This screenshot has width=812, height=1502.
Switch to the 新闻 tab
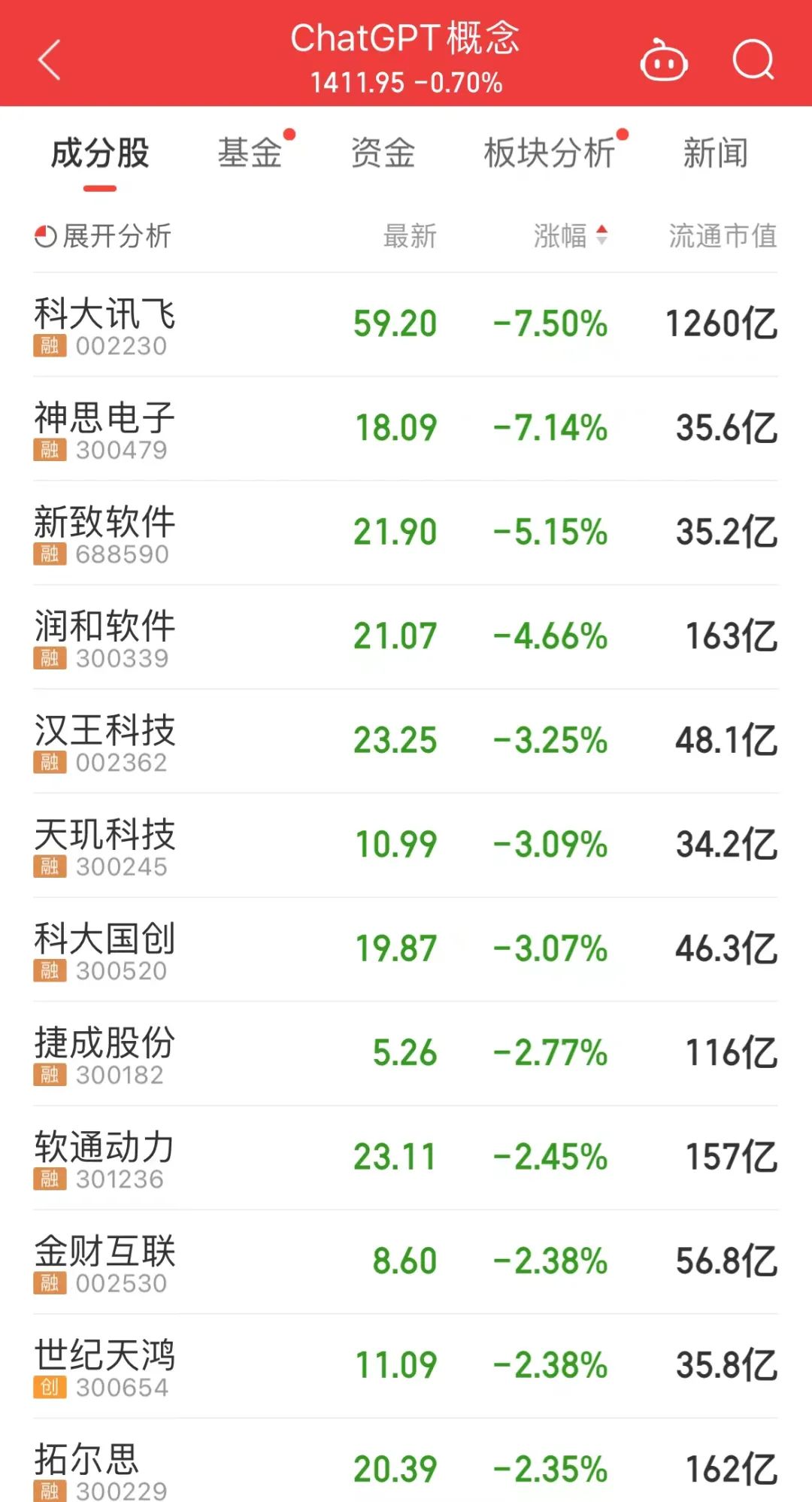[715, 153]
